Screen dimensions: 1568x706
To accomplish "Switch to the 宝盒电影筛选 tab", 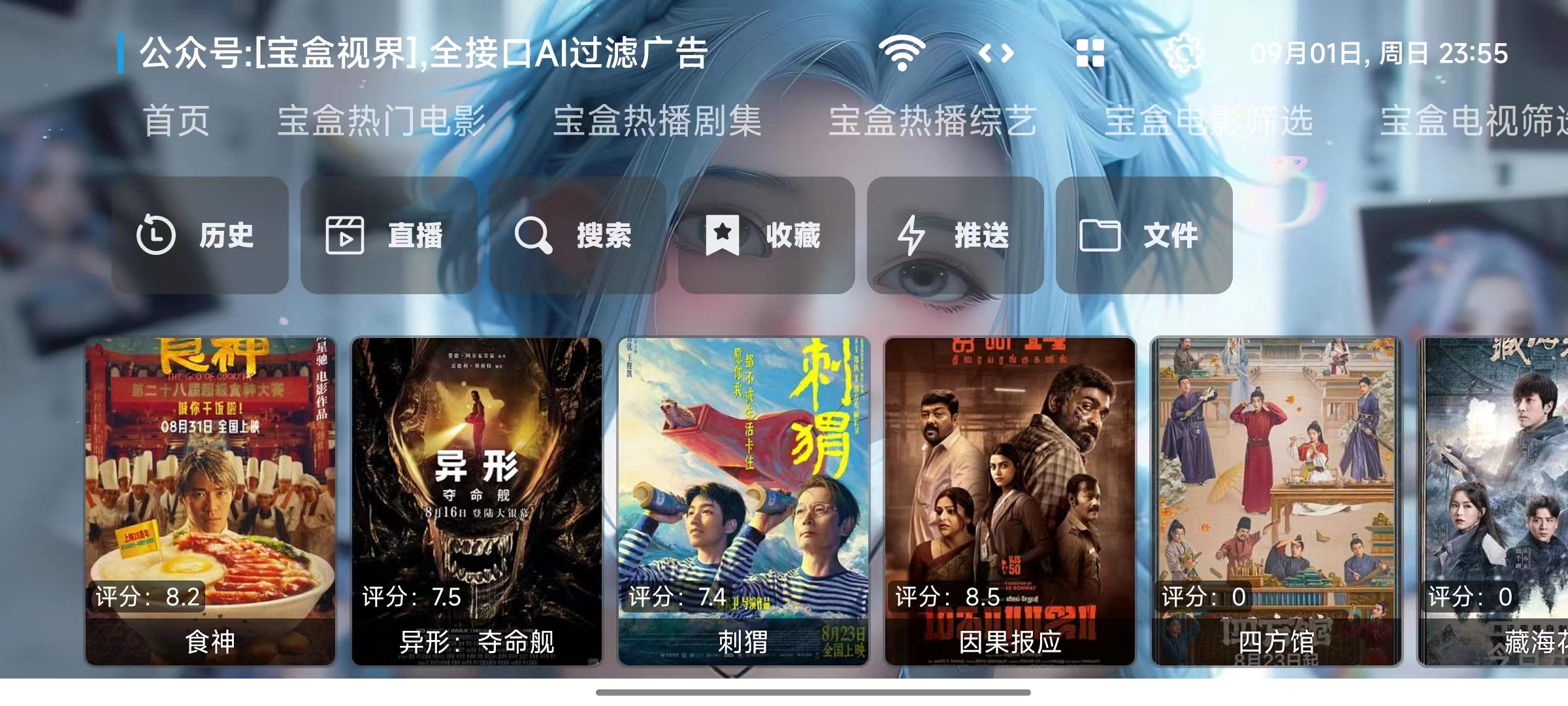I will point(1209,121).
